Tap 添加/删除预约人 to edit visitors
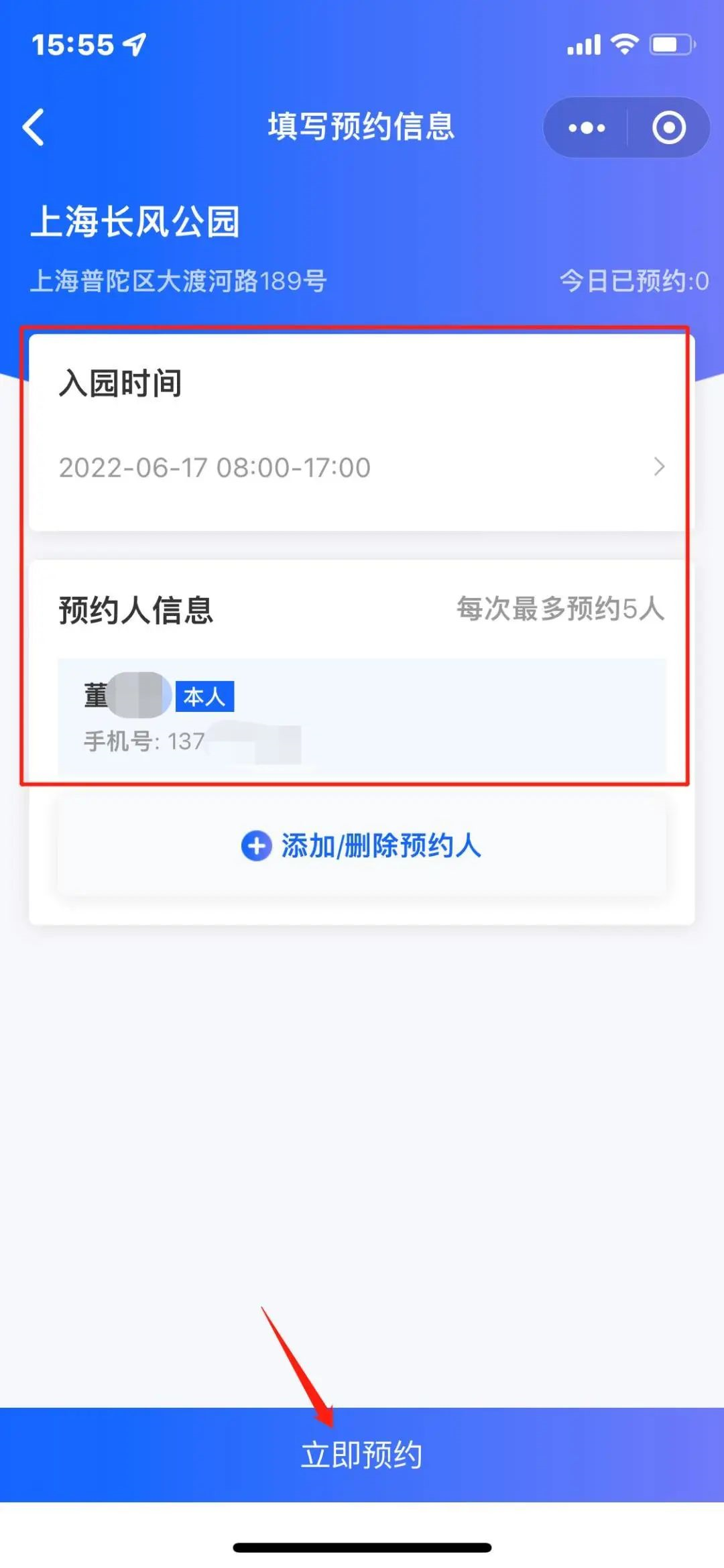The width and height of the screenshot is (724, 1568). 362,845
